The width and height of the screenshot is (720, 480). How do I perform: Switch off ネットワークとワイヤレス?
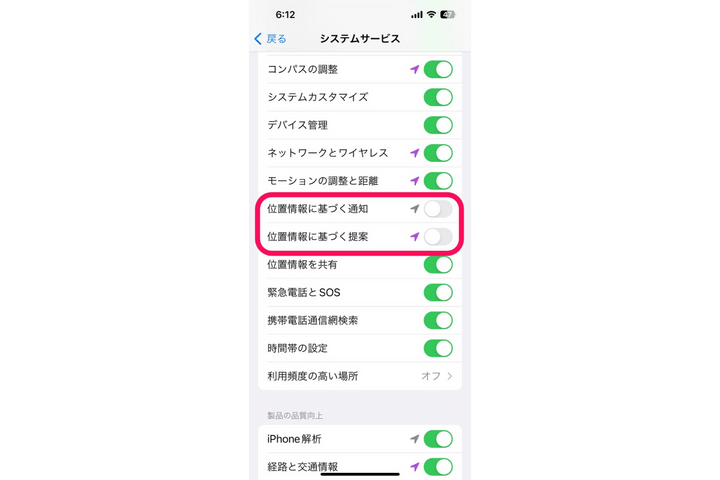(x=438, y=154)
